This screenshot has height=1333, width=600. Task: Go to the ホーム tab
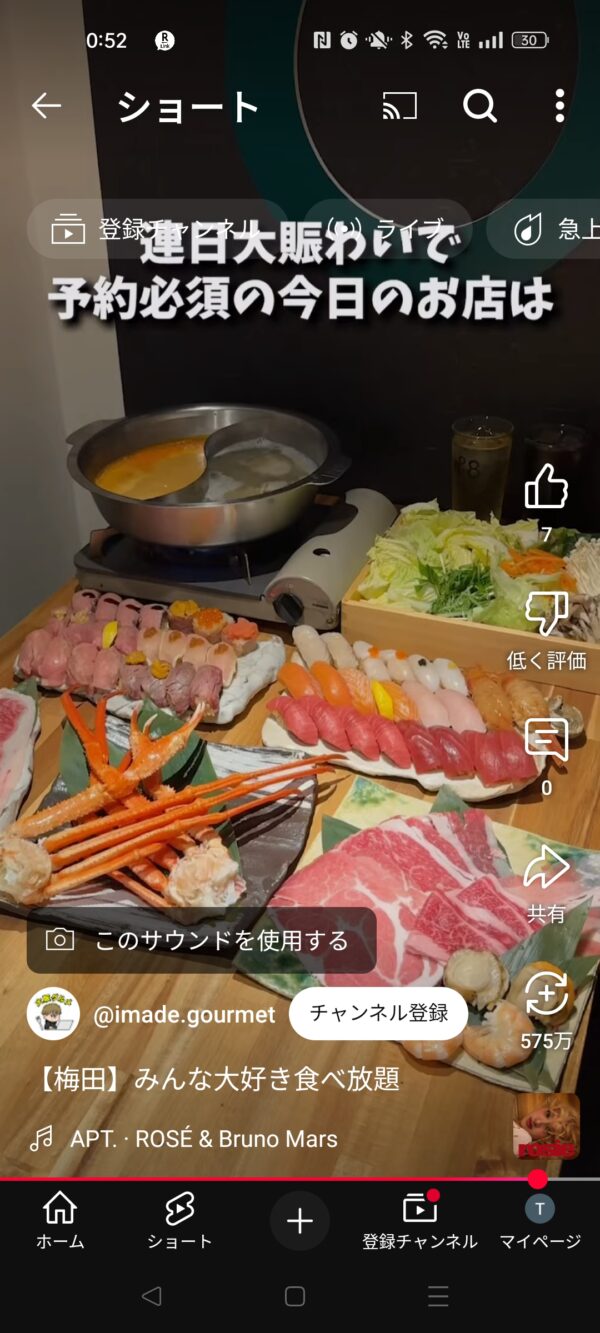60,1220
